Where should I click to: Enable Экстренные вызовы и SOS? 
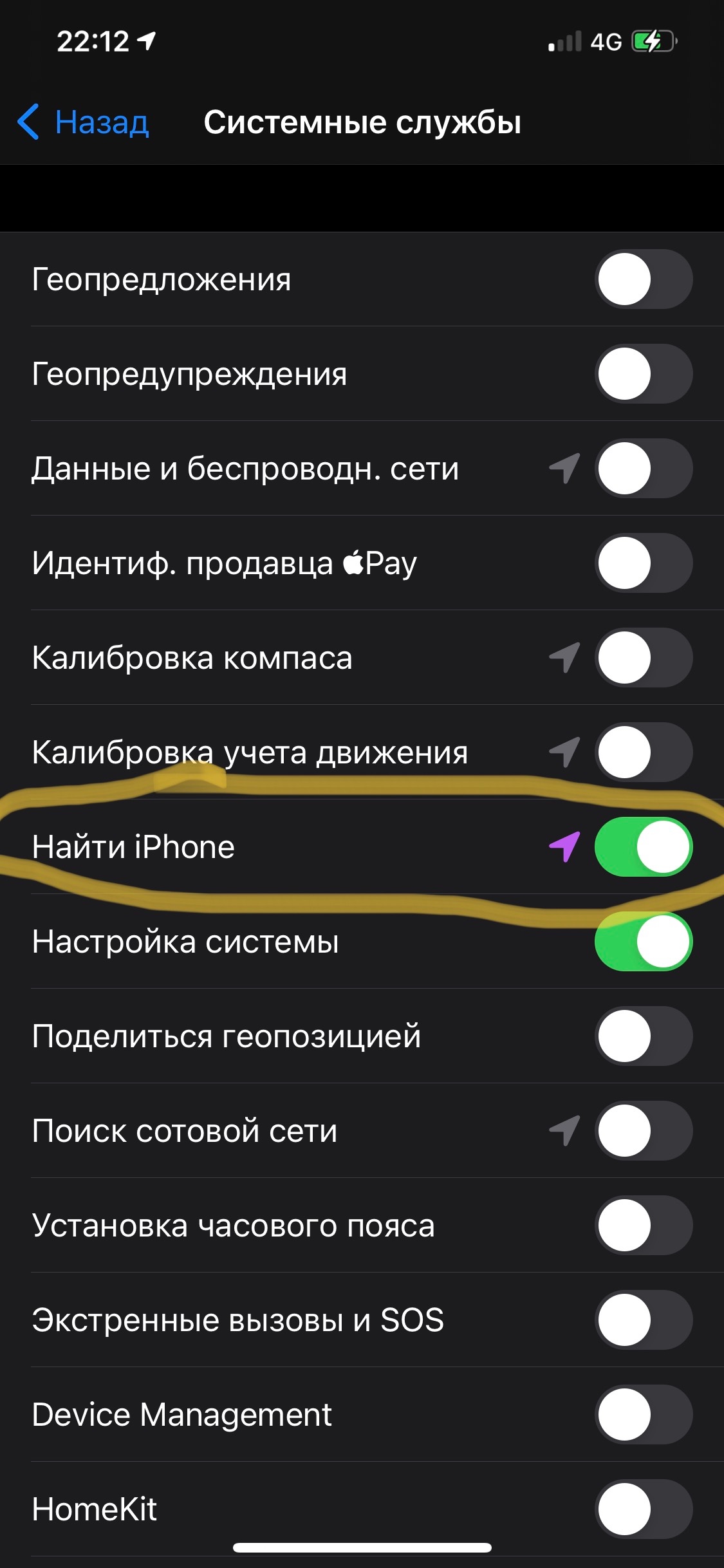pos(643,1320)
